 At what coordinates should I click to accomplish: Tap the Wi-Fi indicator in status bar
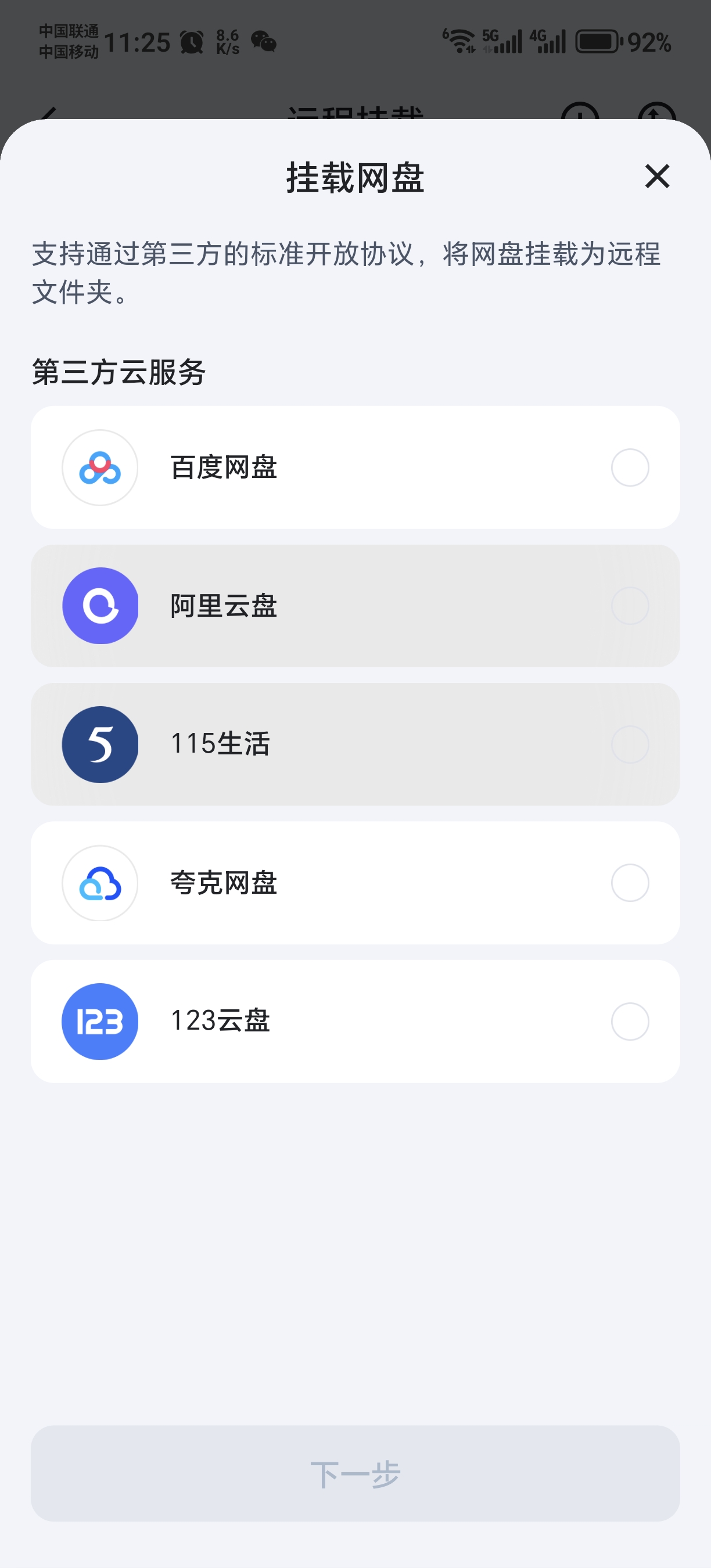point(459,39)
